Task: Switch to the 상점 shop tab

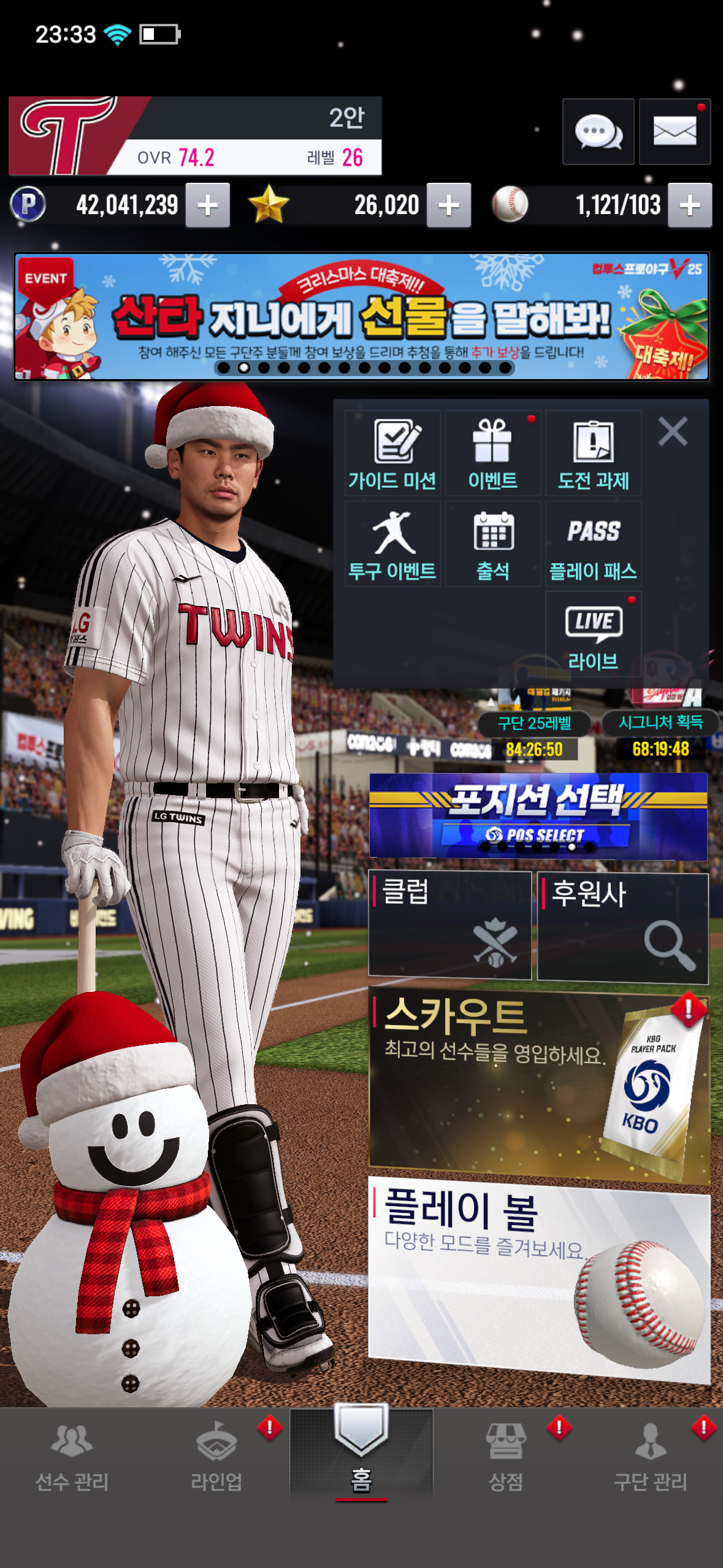Action: click(x=506, y=1457)
